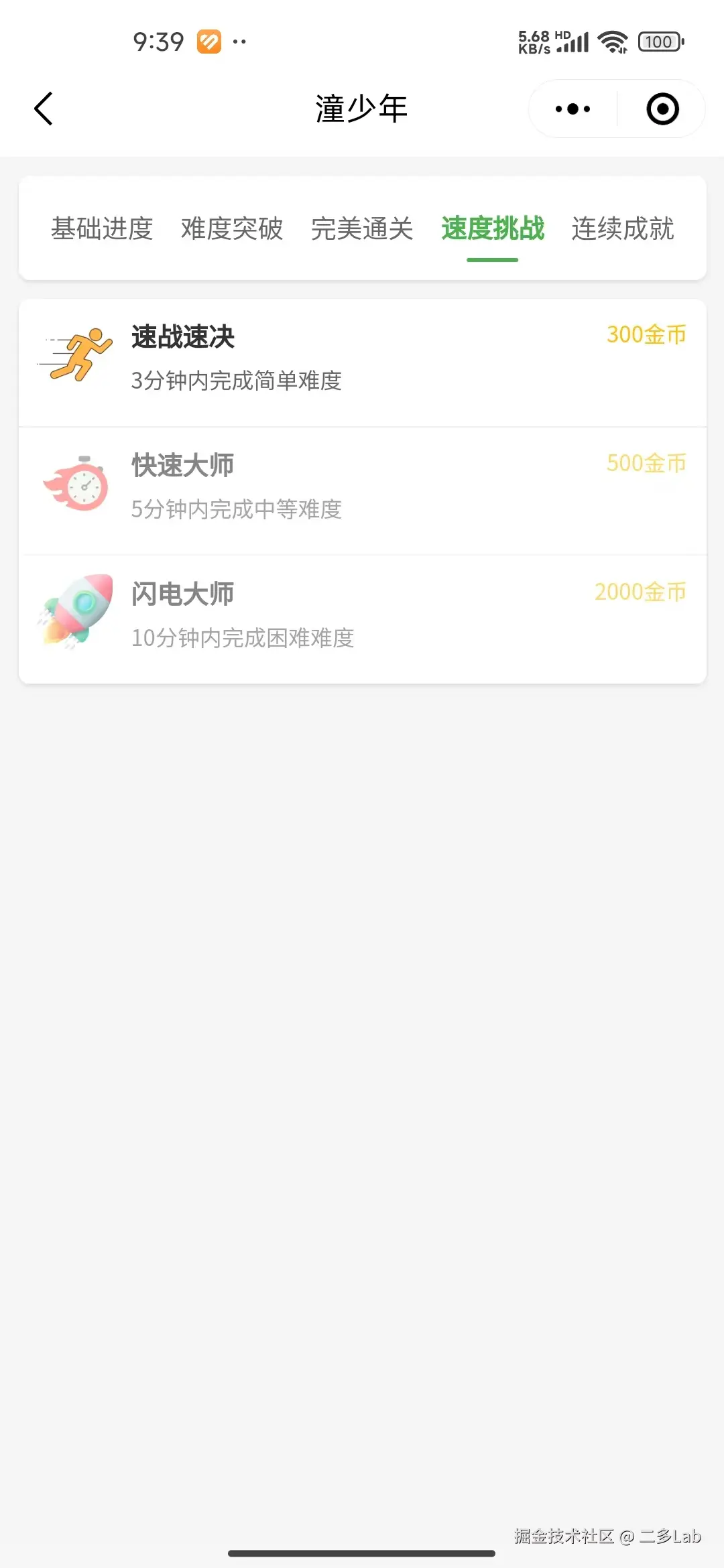Switch to the 连续成就 tab
Image resolution: width=724 pixels, height=1568 pixels.
click(622, 229)
